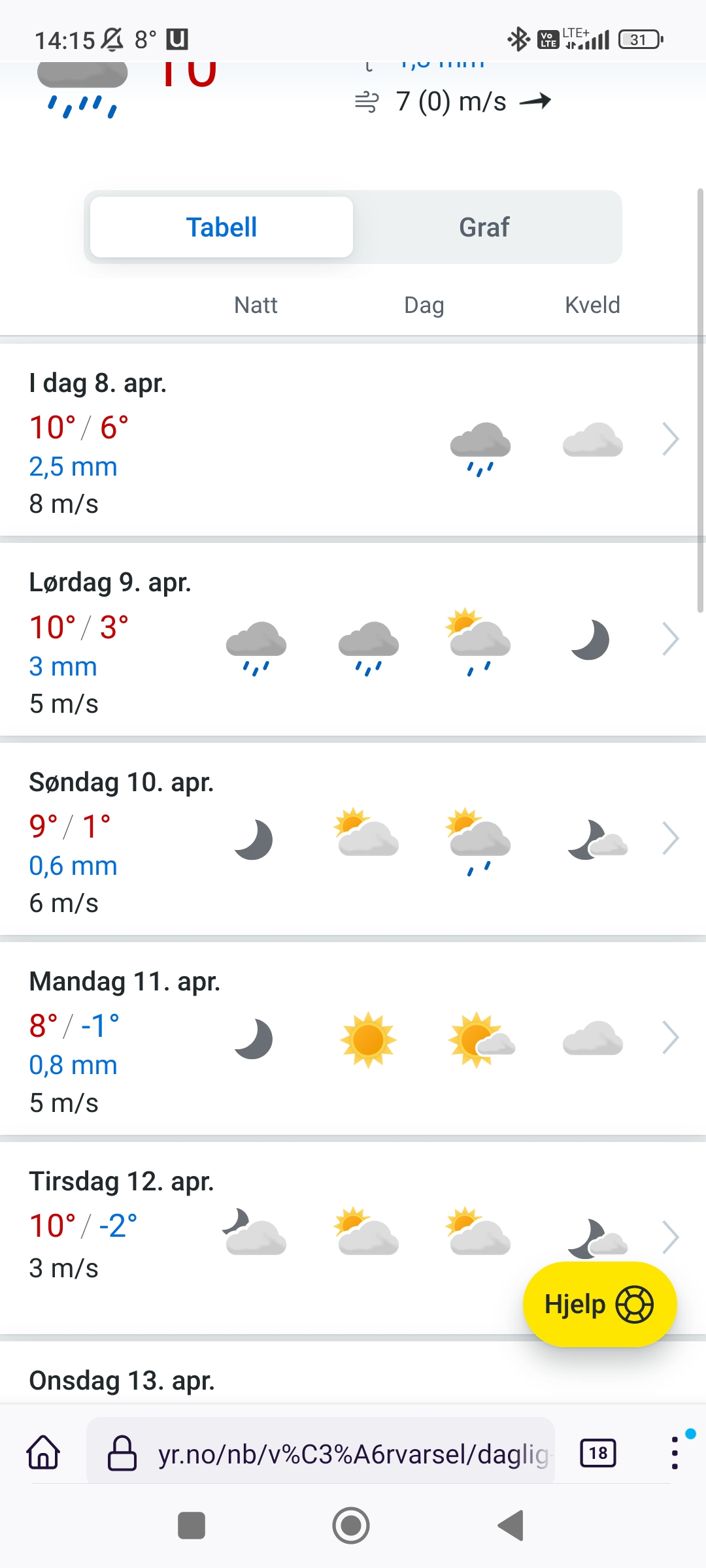This screenshot has height=1568, width=706.
Task: Open the browser overflow menu
Action: (x=675, y=1453)
